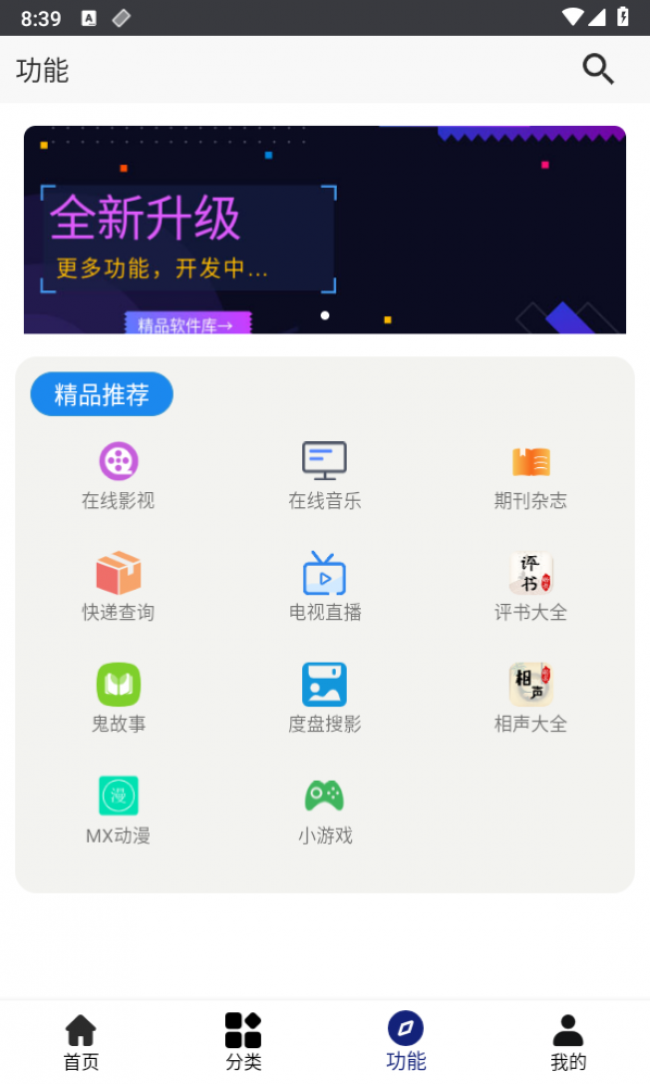Open 期刊杂志
This screenshot has height=1084, width=650.
click(x=530, y=476)
